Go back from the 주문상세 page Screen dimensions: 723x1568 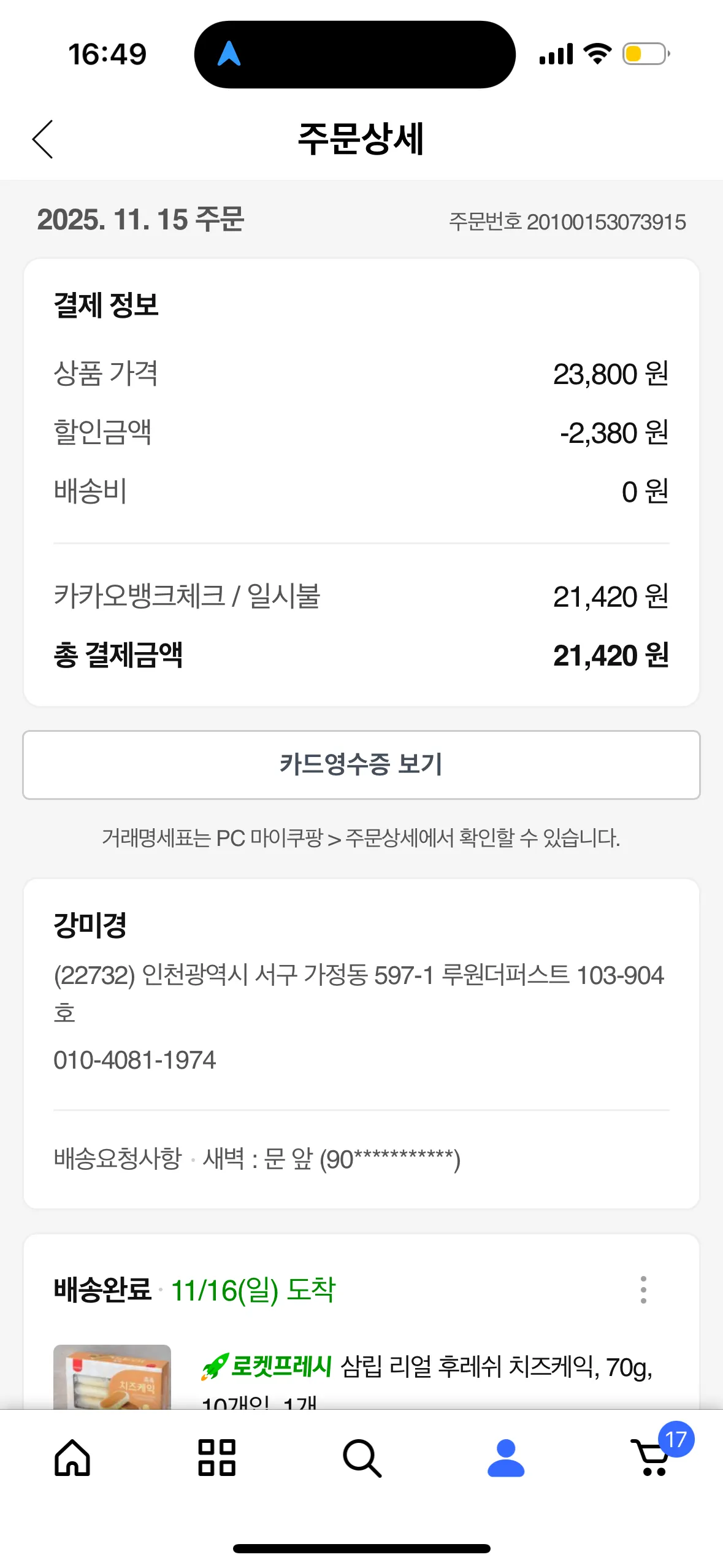pos(43,139)
